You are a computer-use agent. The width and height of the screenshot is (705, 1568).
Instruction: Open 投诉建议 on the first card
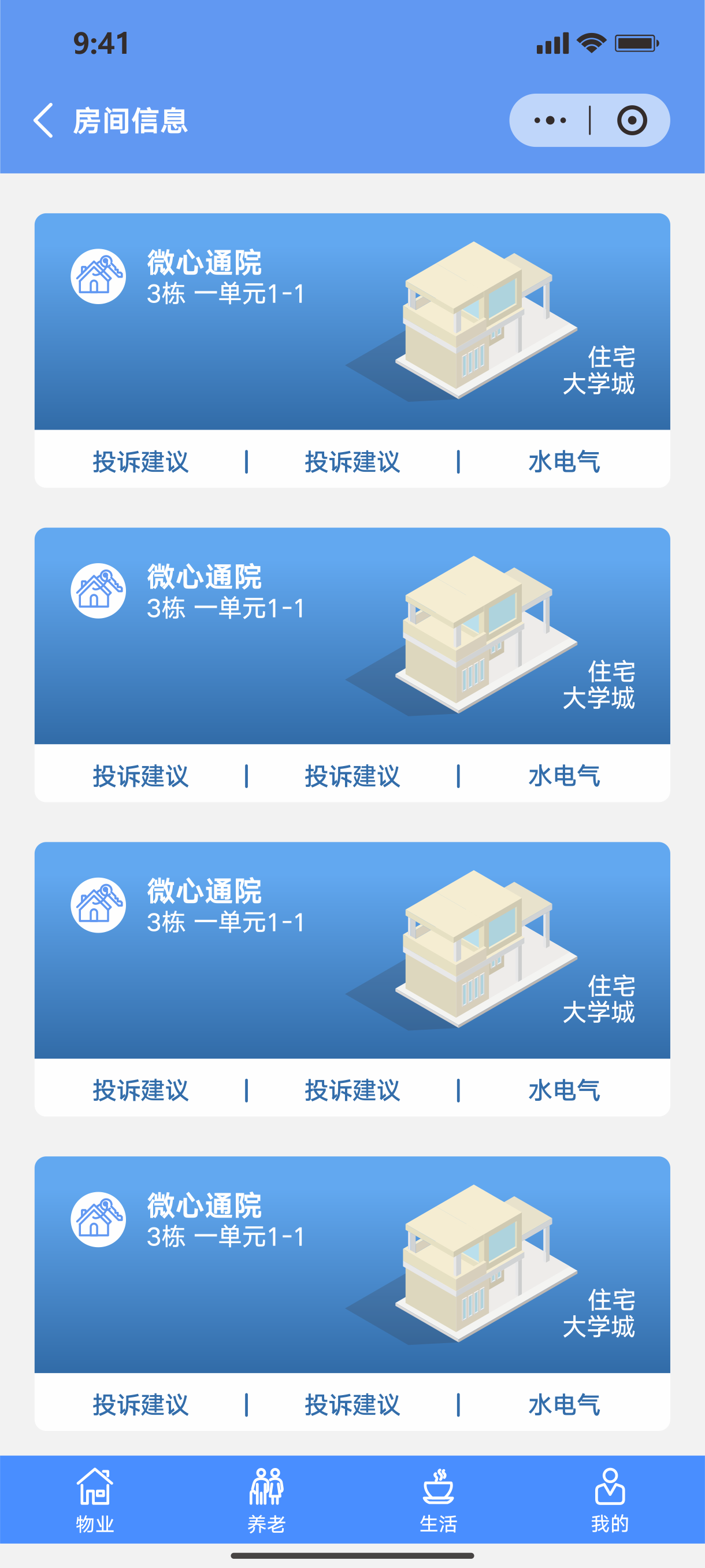click(x=140, y=461)
